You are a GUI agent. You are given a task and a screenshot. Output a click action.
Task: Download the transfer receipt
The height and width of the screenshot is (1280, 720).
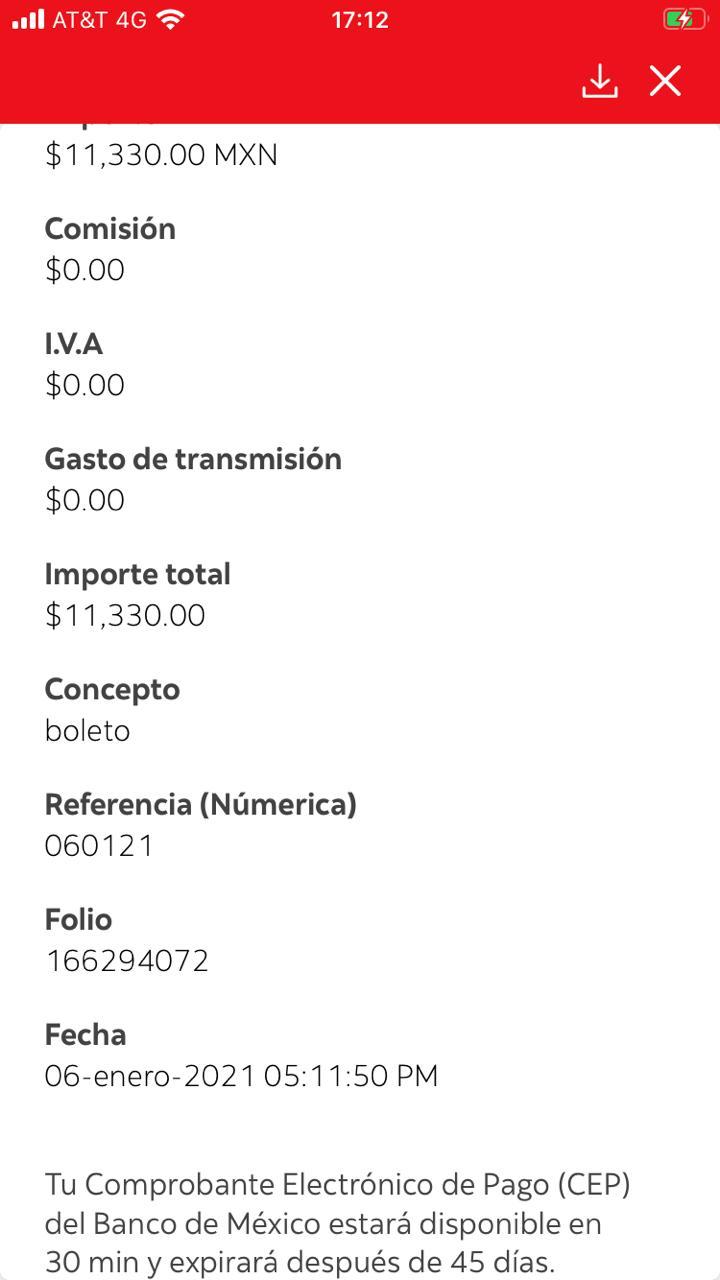pyautogui.click(x=600, y=81)
